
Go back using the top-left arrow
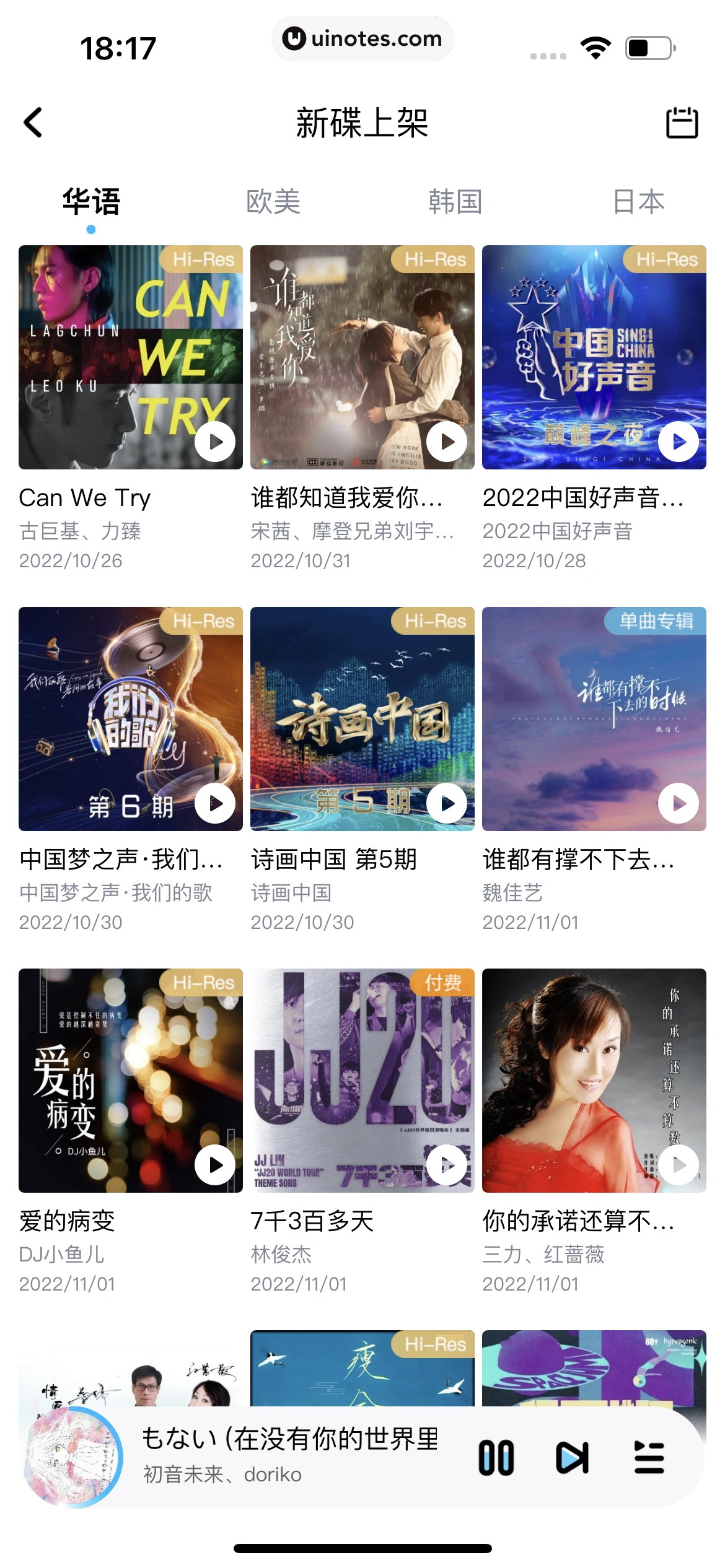click(33, 123)
